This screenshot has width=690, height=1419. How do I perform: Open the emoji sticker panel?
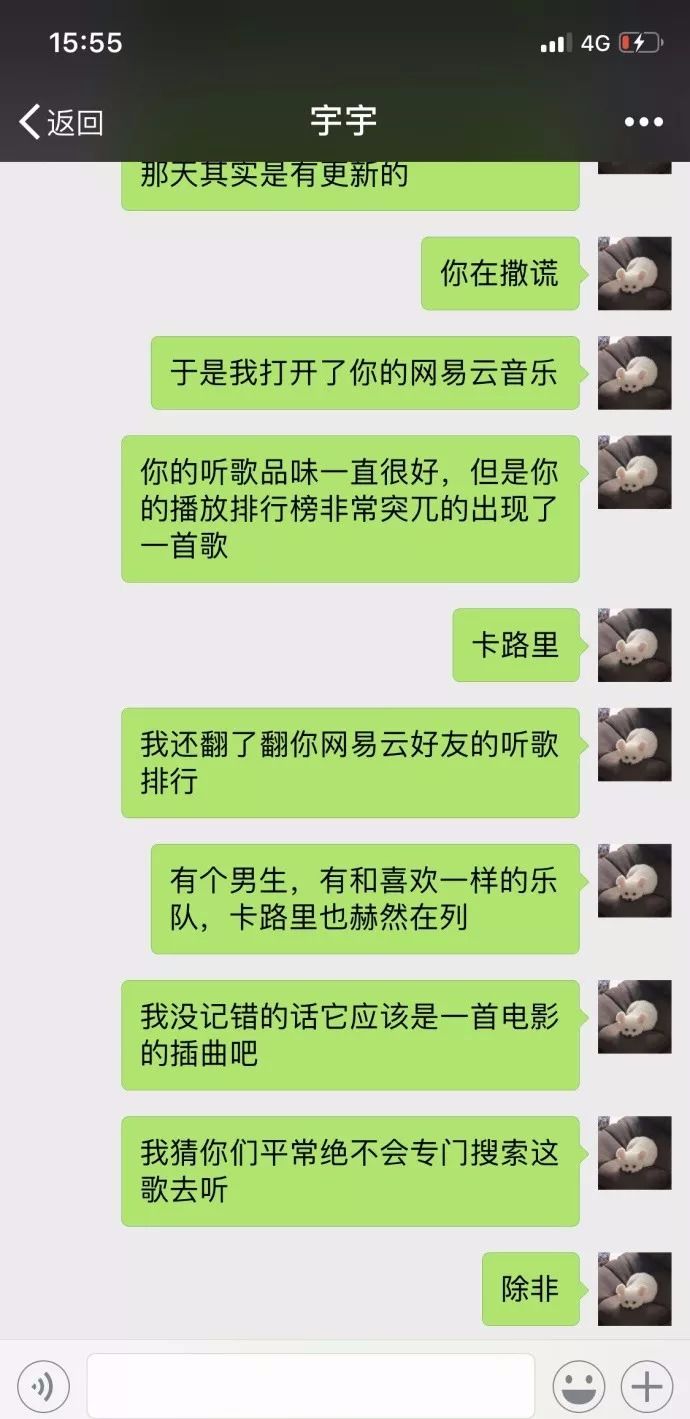(579, 1386)
